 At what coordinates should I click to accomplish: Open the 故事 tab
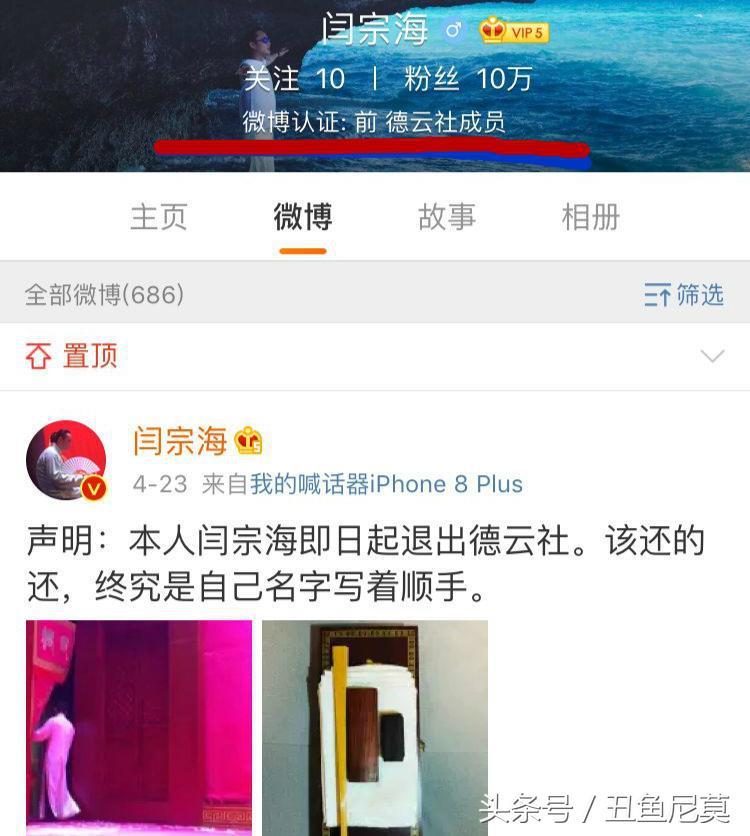click(446, 217)
